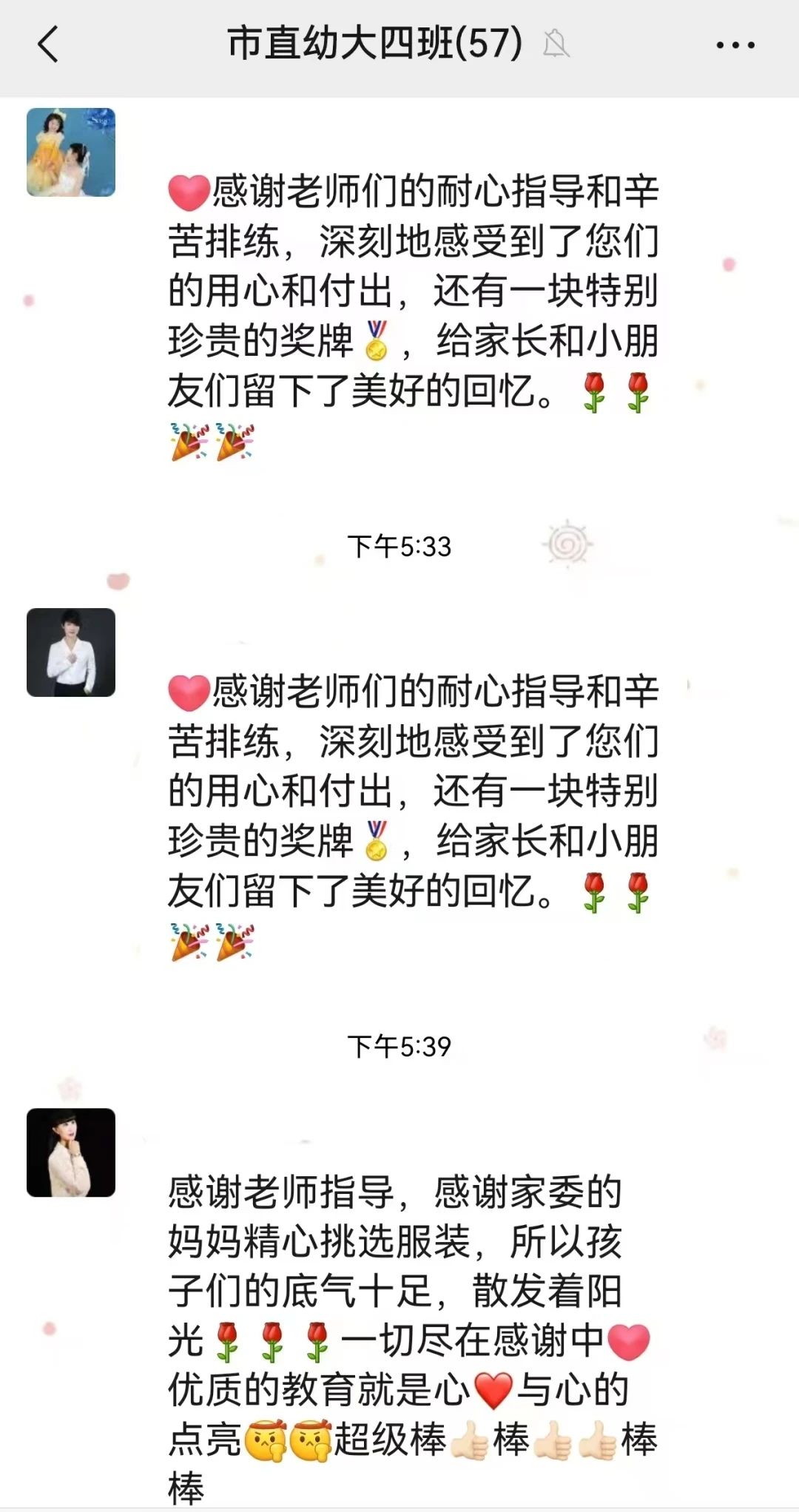Go back from the group chat

48,44
